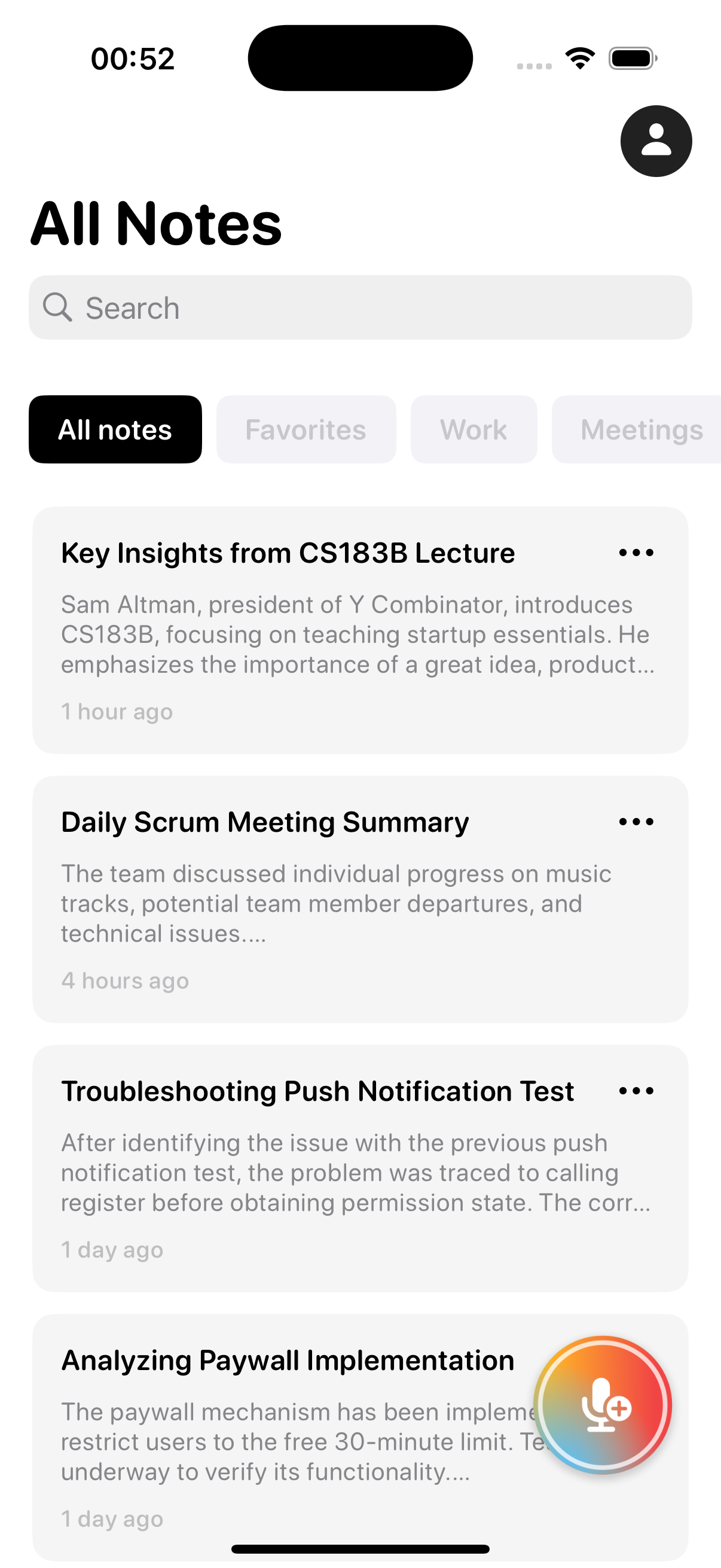Show more options for Daily Scrum Meeting Summary
Screen dimensions: 721x1568
[x=636, y=822]
